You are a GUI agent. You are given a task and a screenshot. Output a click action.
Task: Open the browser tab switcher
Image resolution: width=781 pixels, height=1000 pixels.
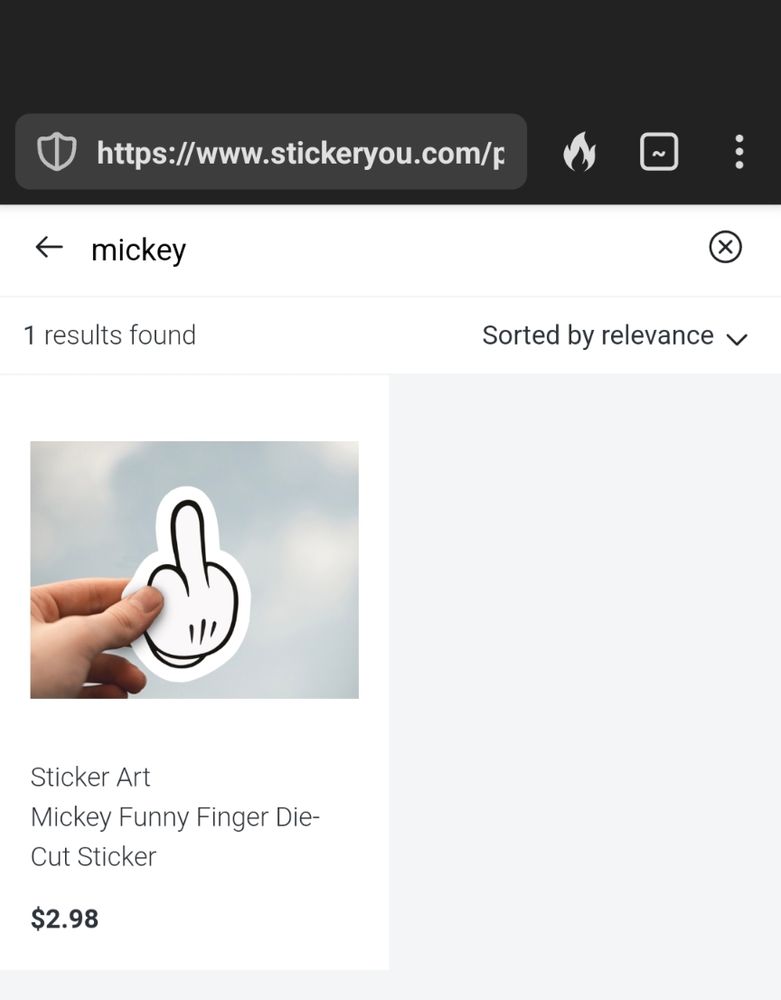[659, 151]
